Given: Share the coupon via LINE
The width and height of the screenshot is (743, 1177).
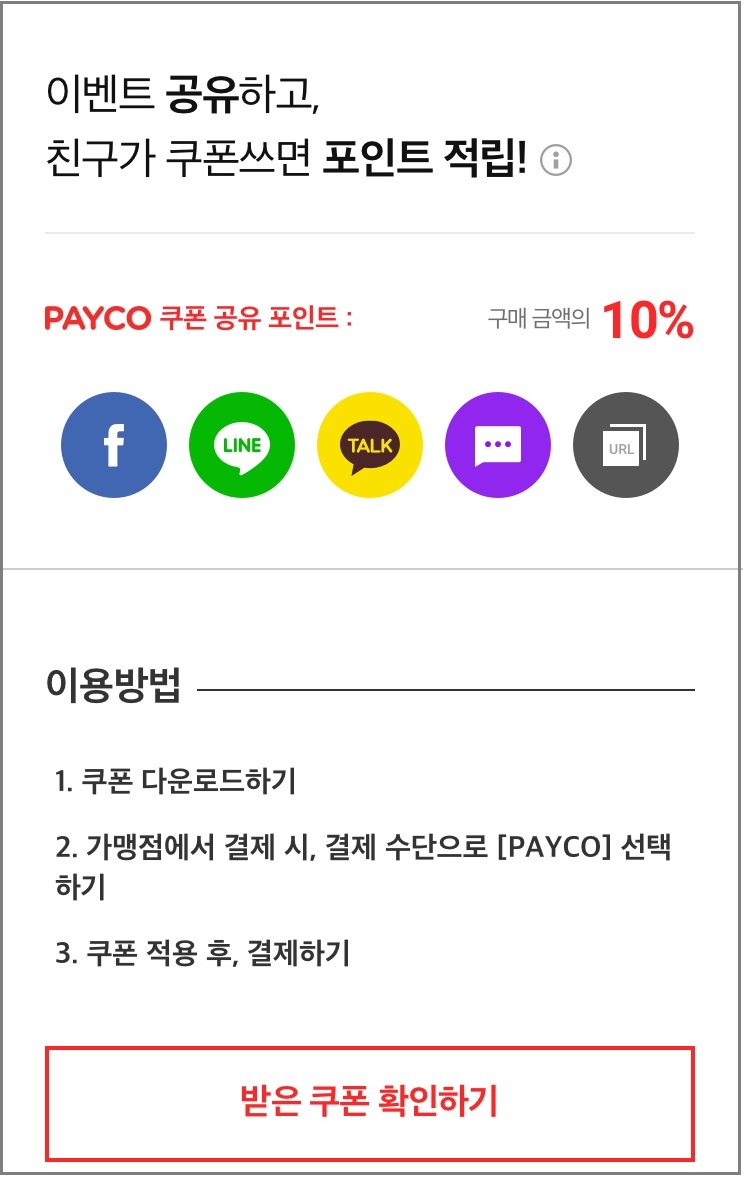Looking at the screenshot, I should (242, 445).
